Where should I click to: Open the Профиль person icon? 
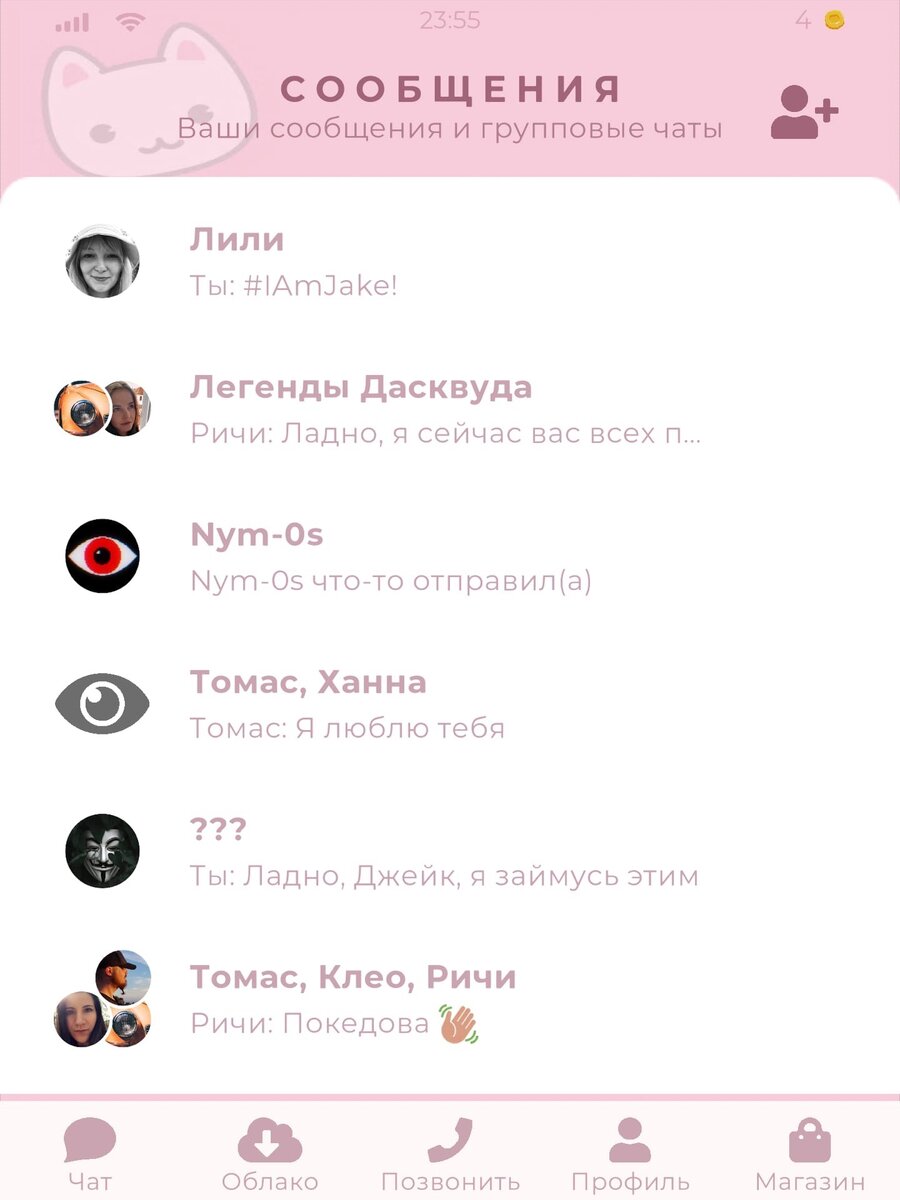[629, 1140]
